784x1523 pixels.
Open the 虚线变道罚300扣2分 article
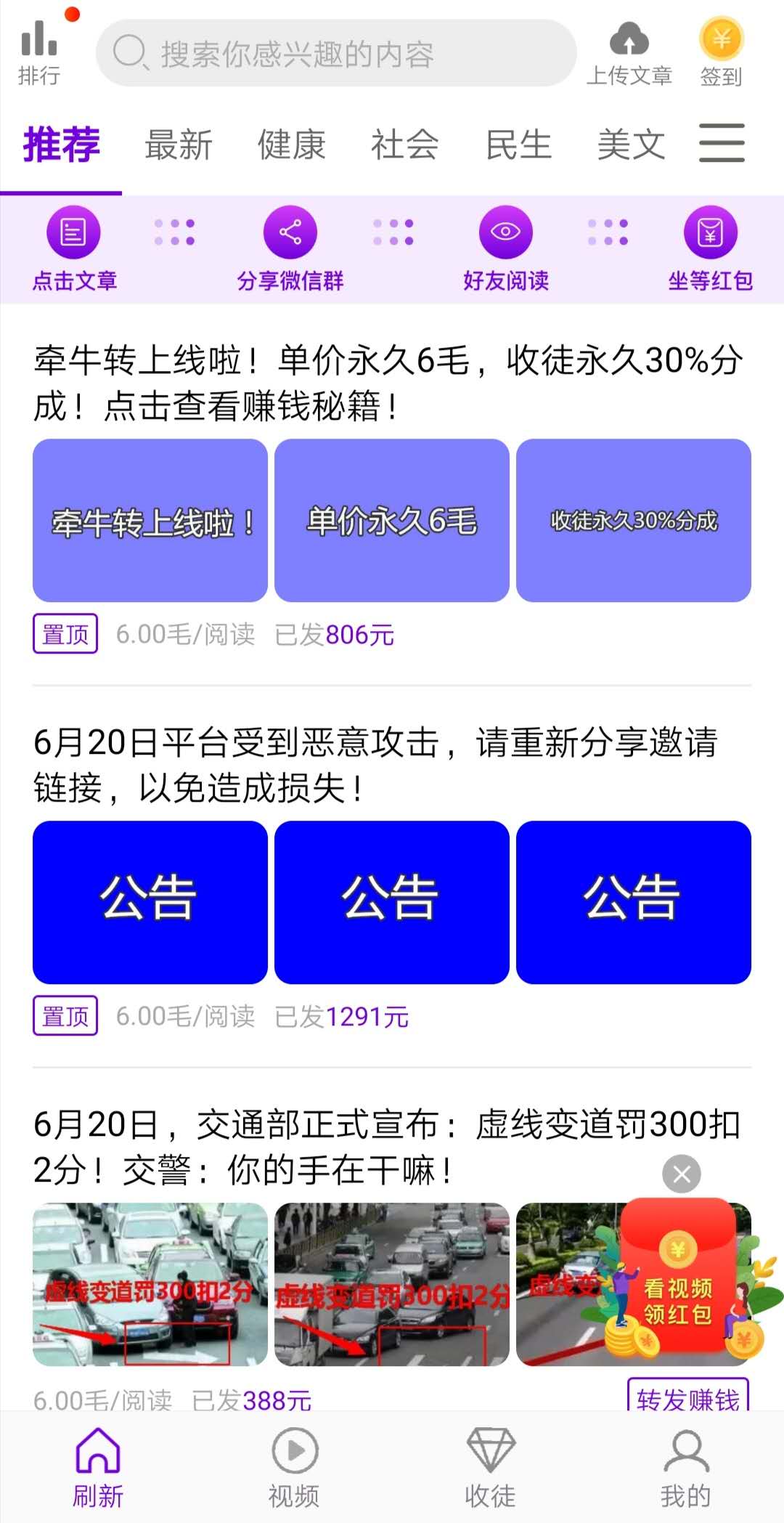click(x=388, y=1147)
